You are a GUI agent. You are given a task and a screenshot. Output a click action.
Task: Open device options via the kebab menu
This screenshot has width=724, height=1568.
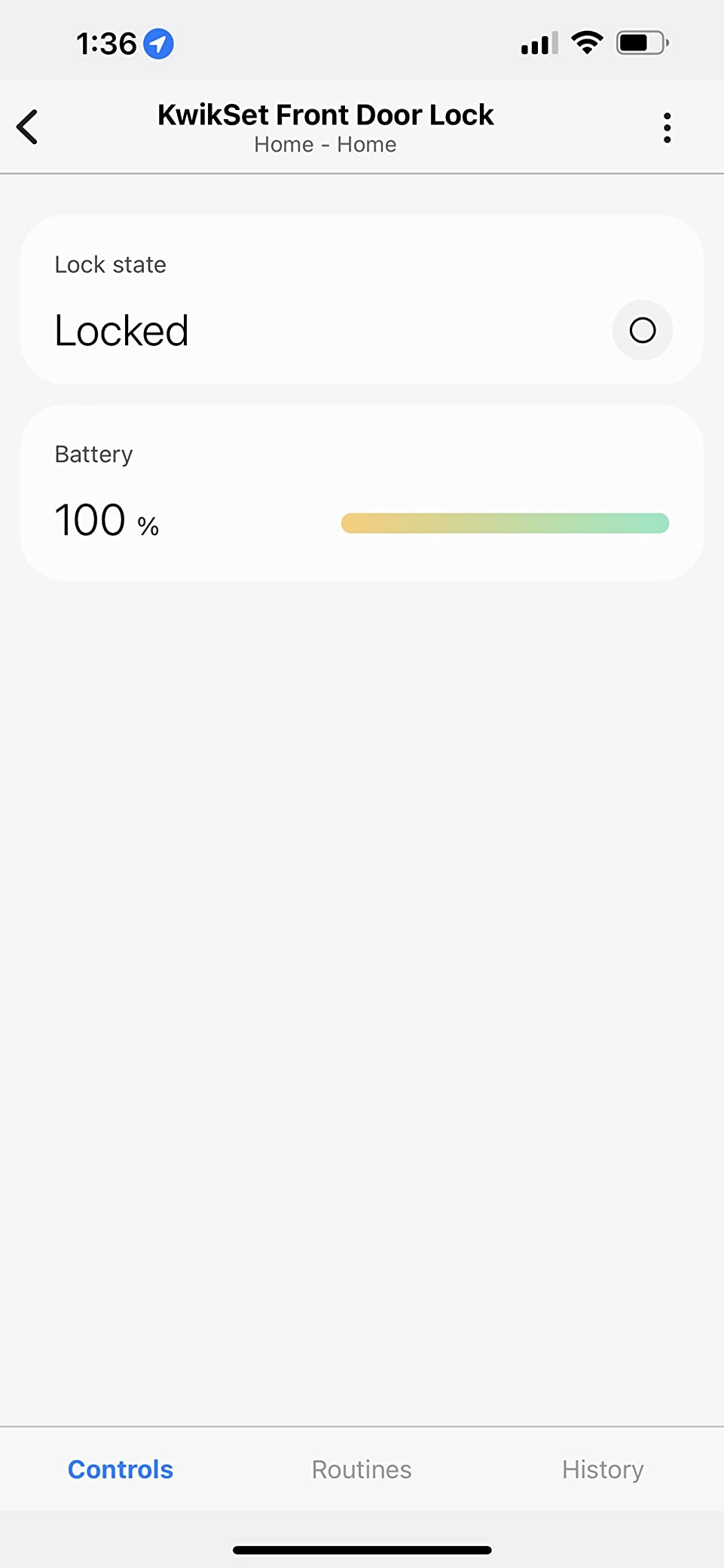667,127
